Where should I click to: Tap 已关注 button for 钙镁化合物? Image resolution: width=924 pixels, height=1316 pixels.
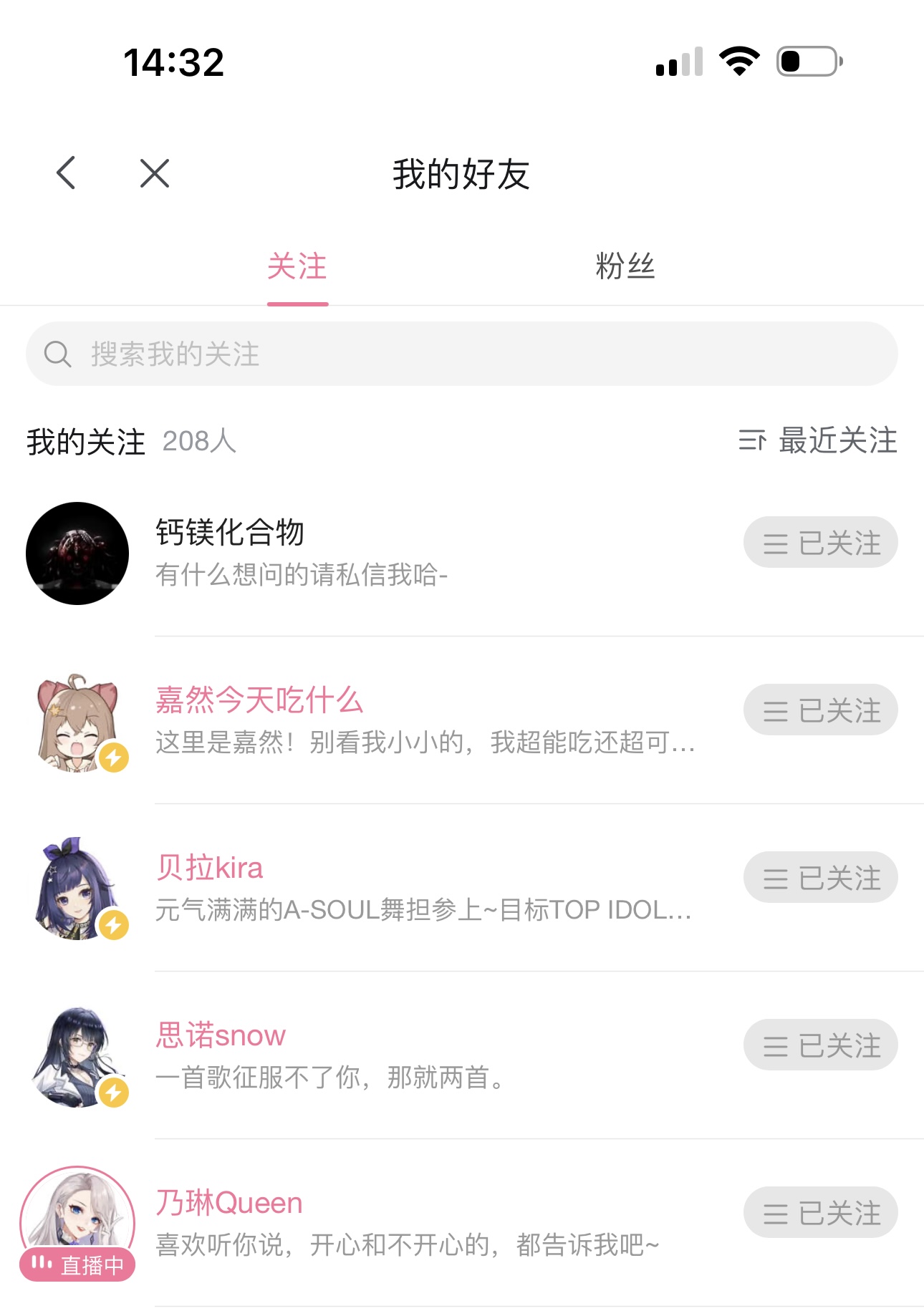(820, 543)
